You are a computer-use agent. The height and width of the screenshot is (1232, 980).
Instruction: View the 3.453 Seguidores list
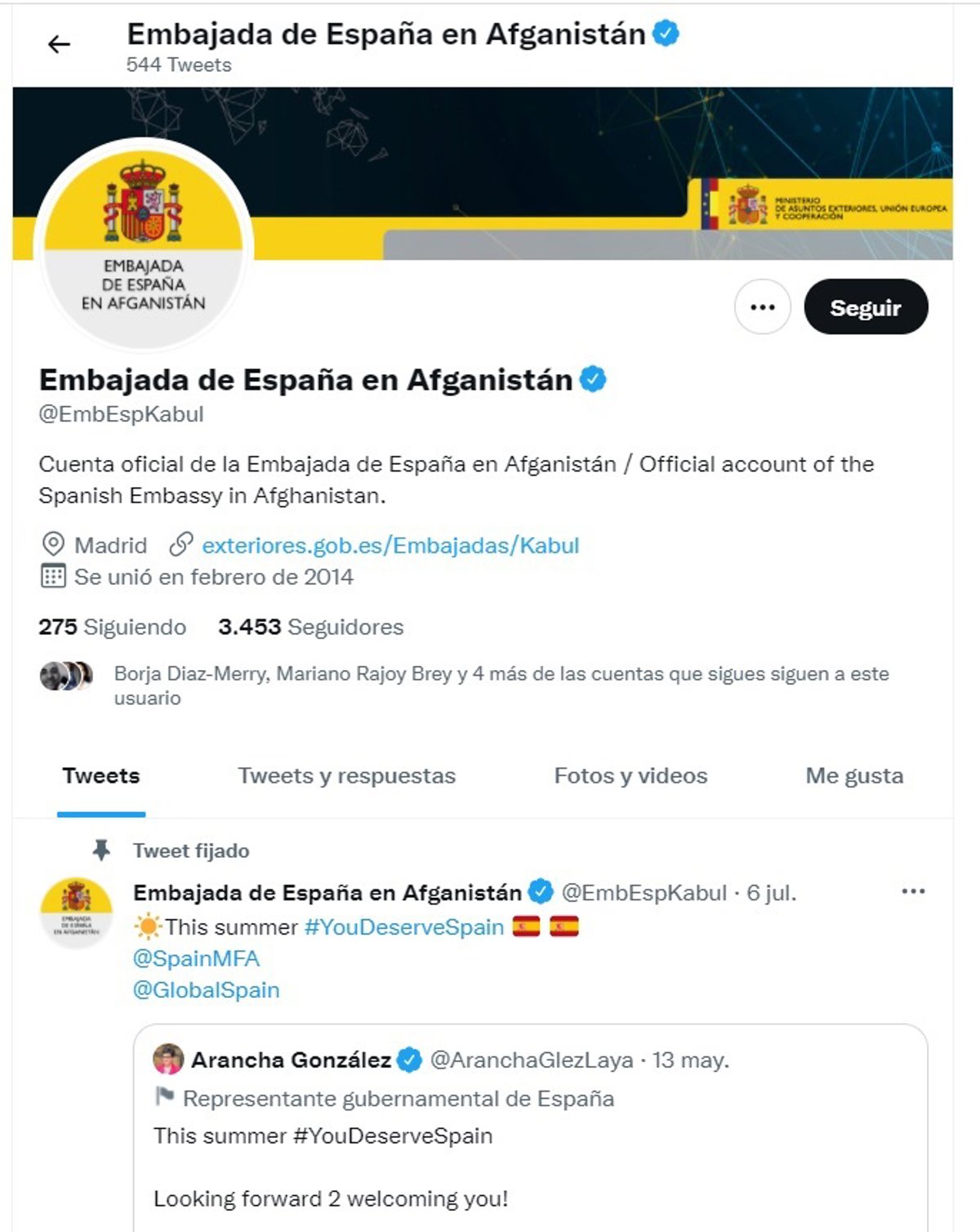(x=311, y=627)
